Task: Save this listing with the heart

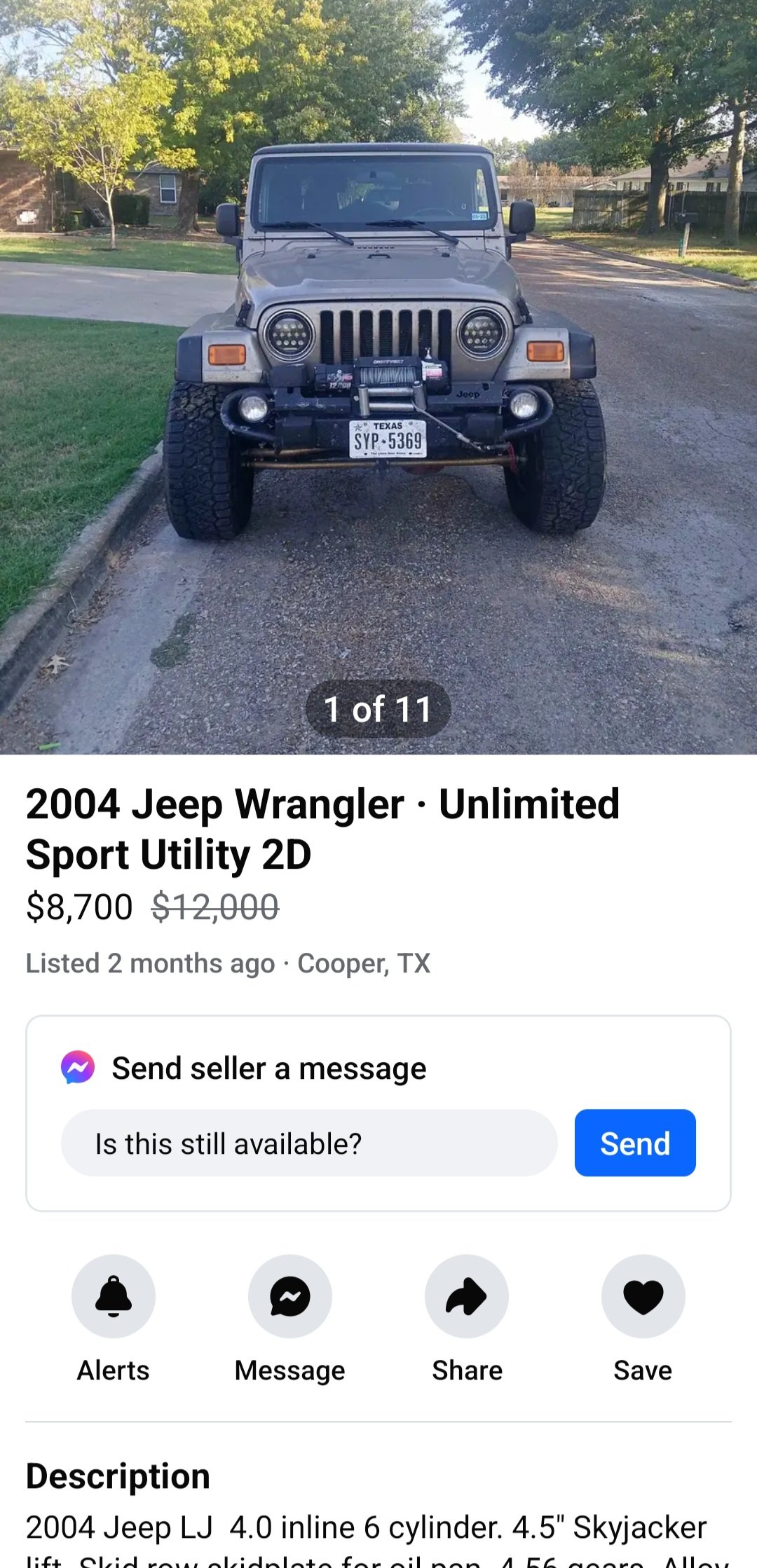Action: 643,1296
